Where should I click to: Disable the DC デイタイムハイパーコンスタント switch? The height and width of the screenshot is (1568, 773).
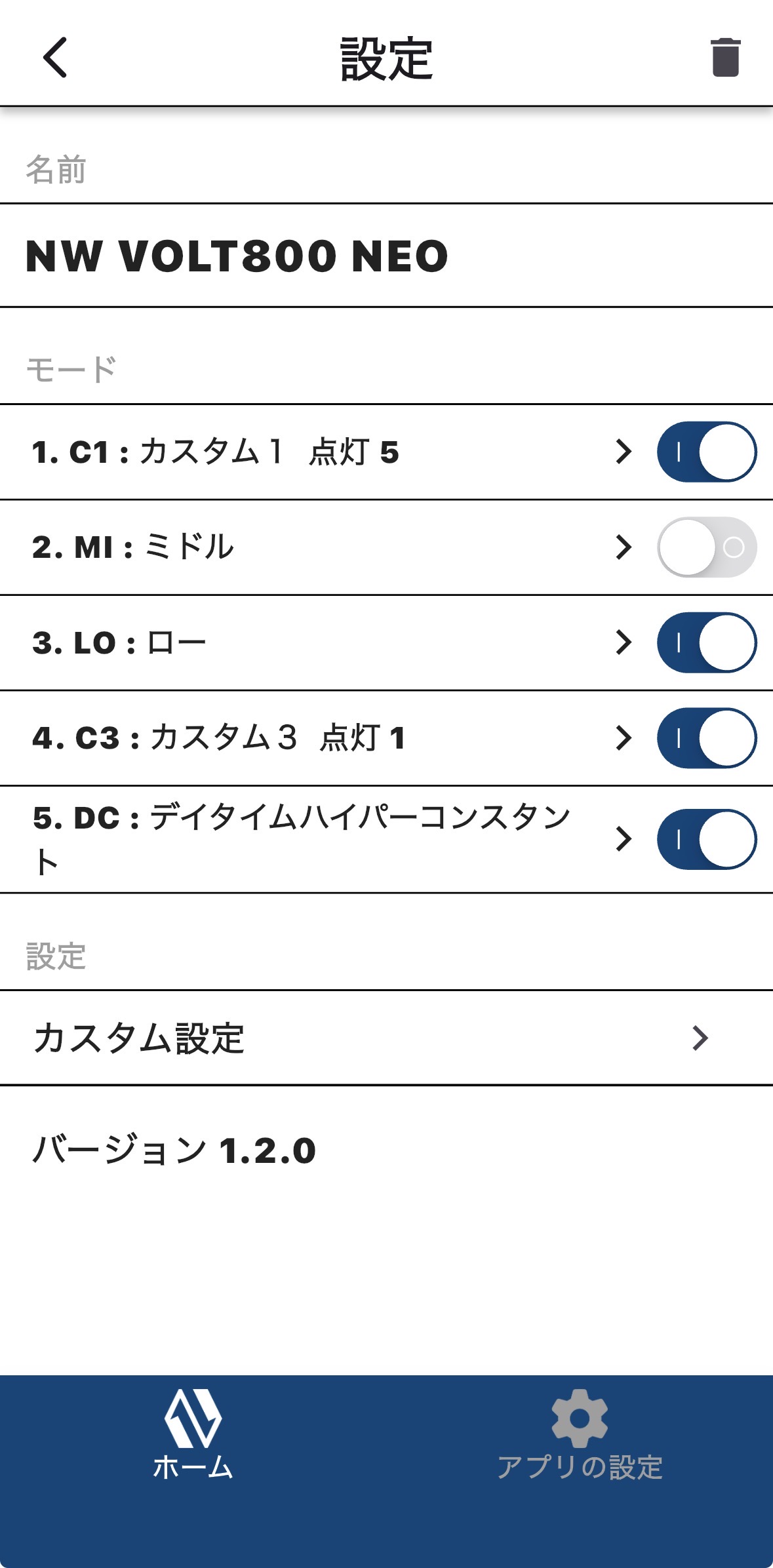(707, 839)
